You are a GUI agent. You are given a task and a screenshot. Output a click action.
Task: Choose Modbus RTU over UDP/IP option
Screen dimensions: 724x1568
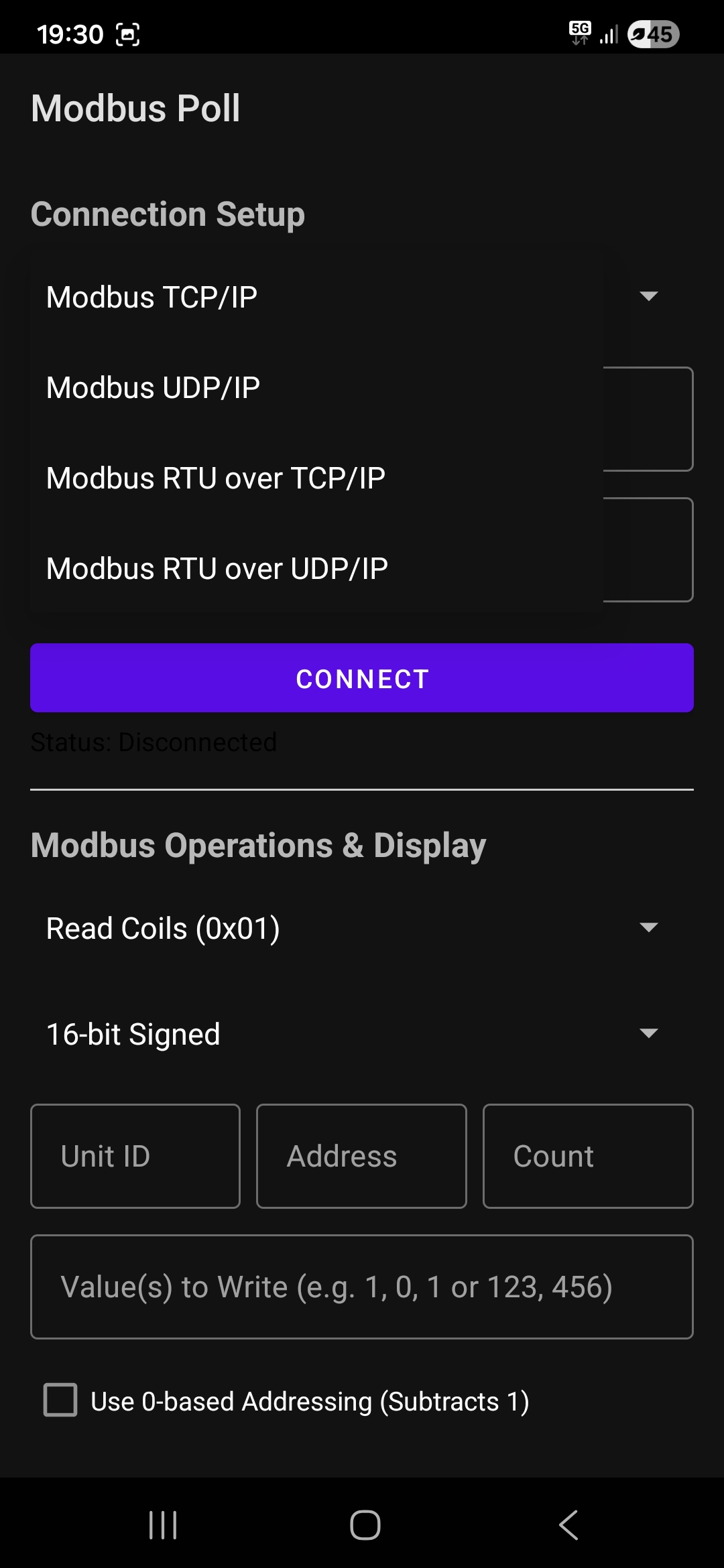coord(217,568)
